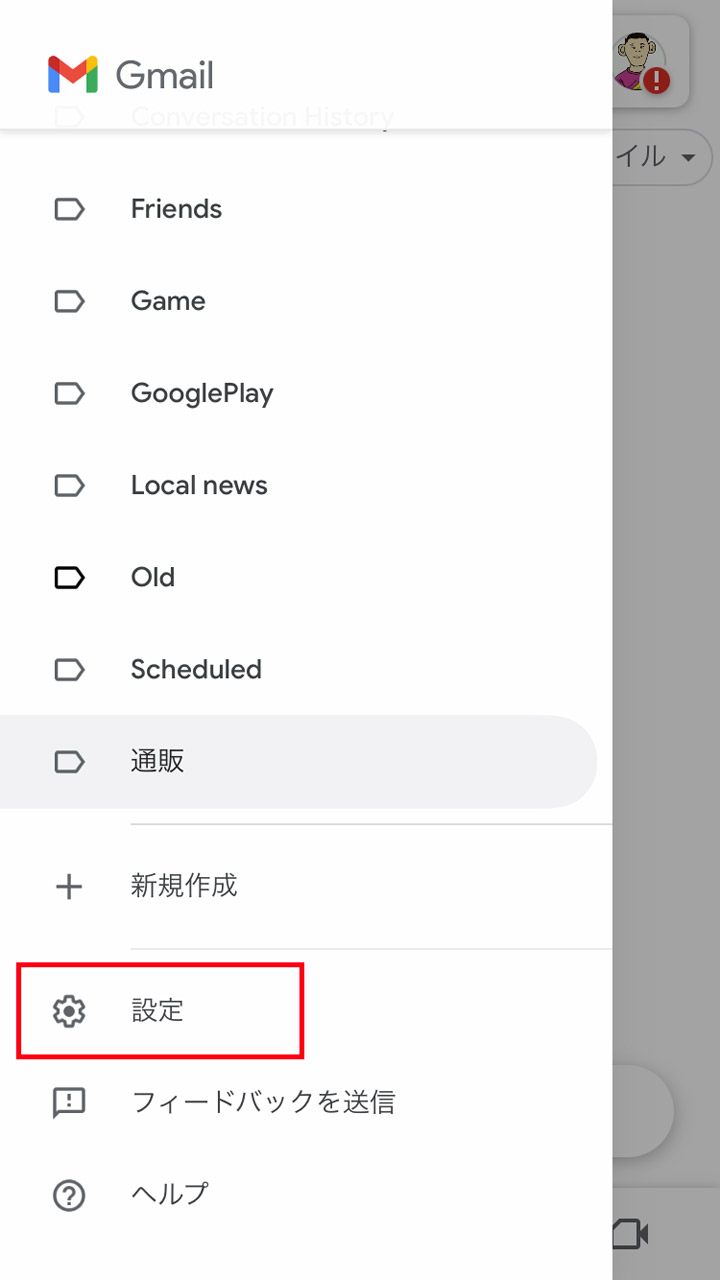This screenshot has height=1280, width=720.
Task: Select the 通販 label tag icon
Action: click(68, 761)
